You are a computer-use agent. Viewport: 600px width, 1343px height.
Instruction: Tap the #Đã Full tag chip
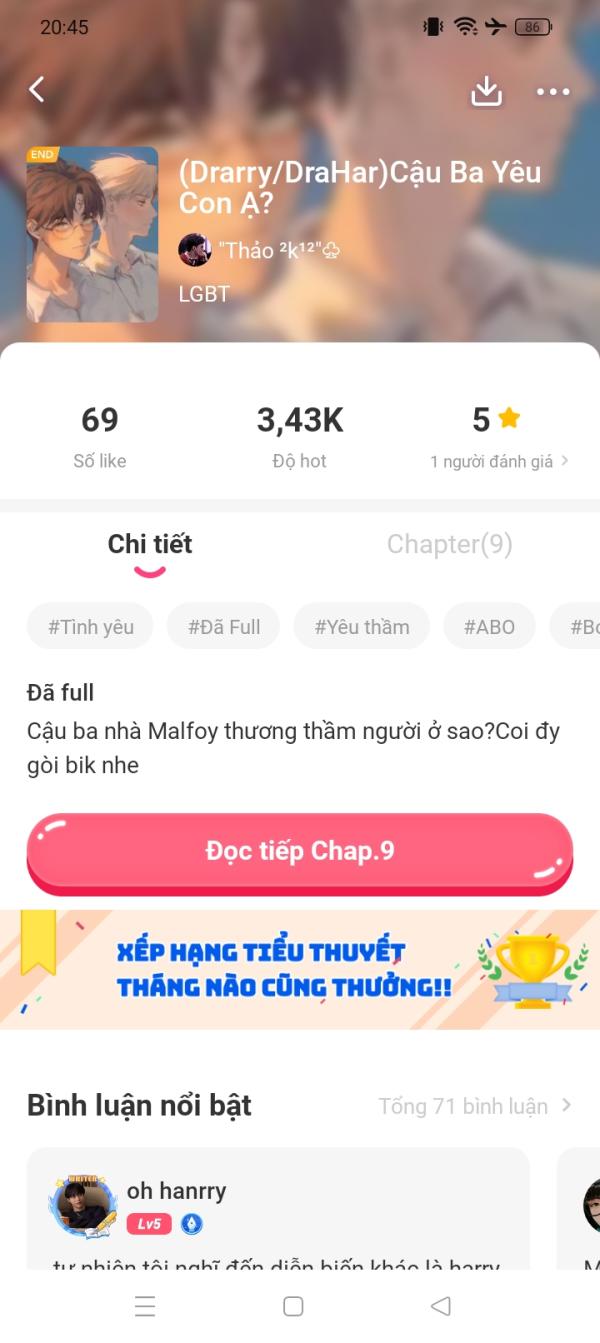click(x=224, y=627)
